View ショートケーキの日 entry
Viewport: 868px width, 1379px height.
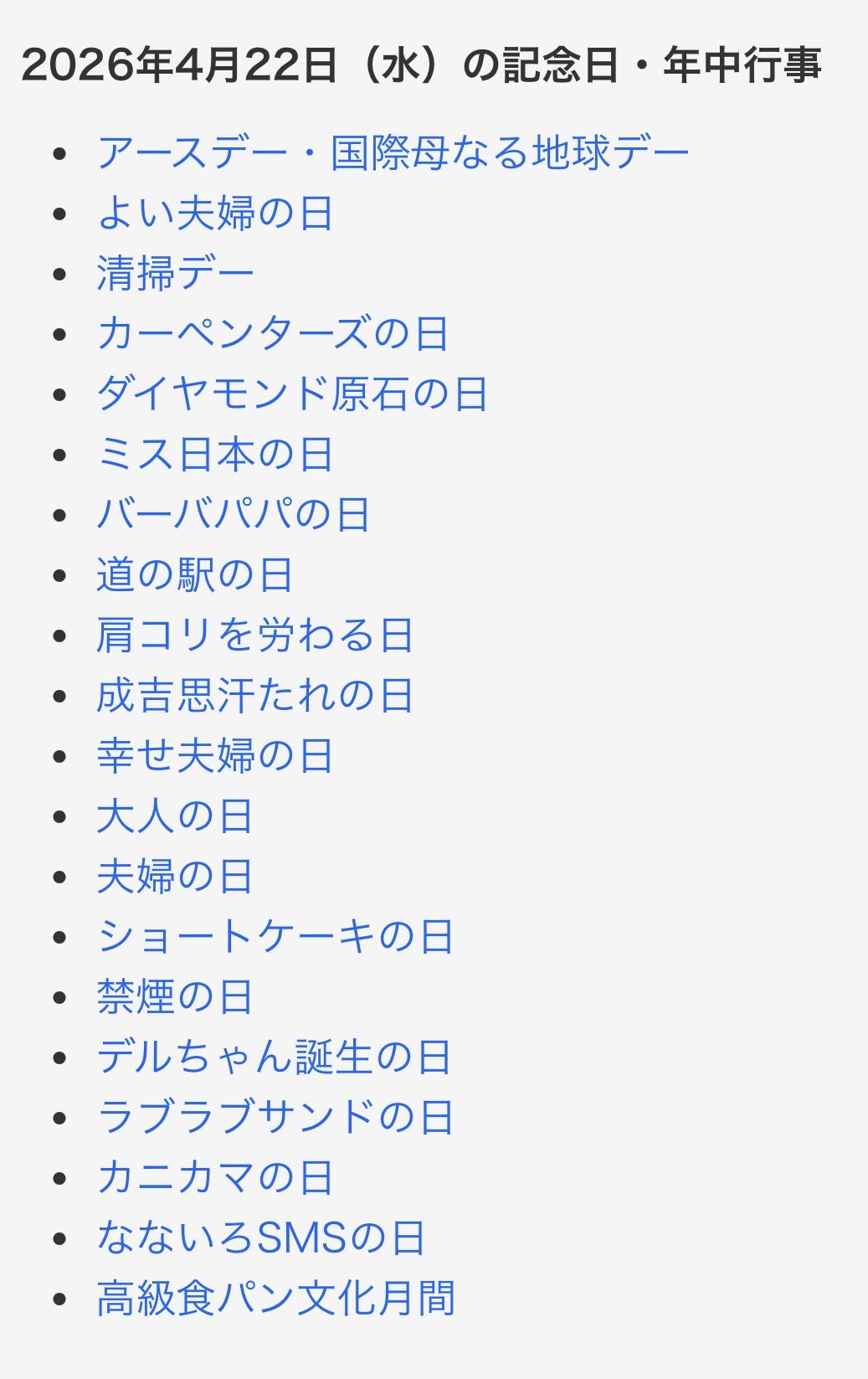275,937
